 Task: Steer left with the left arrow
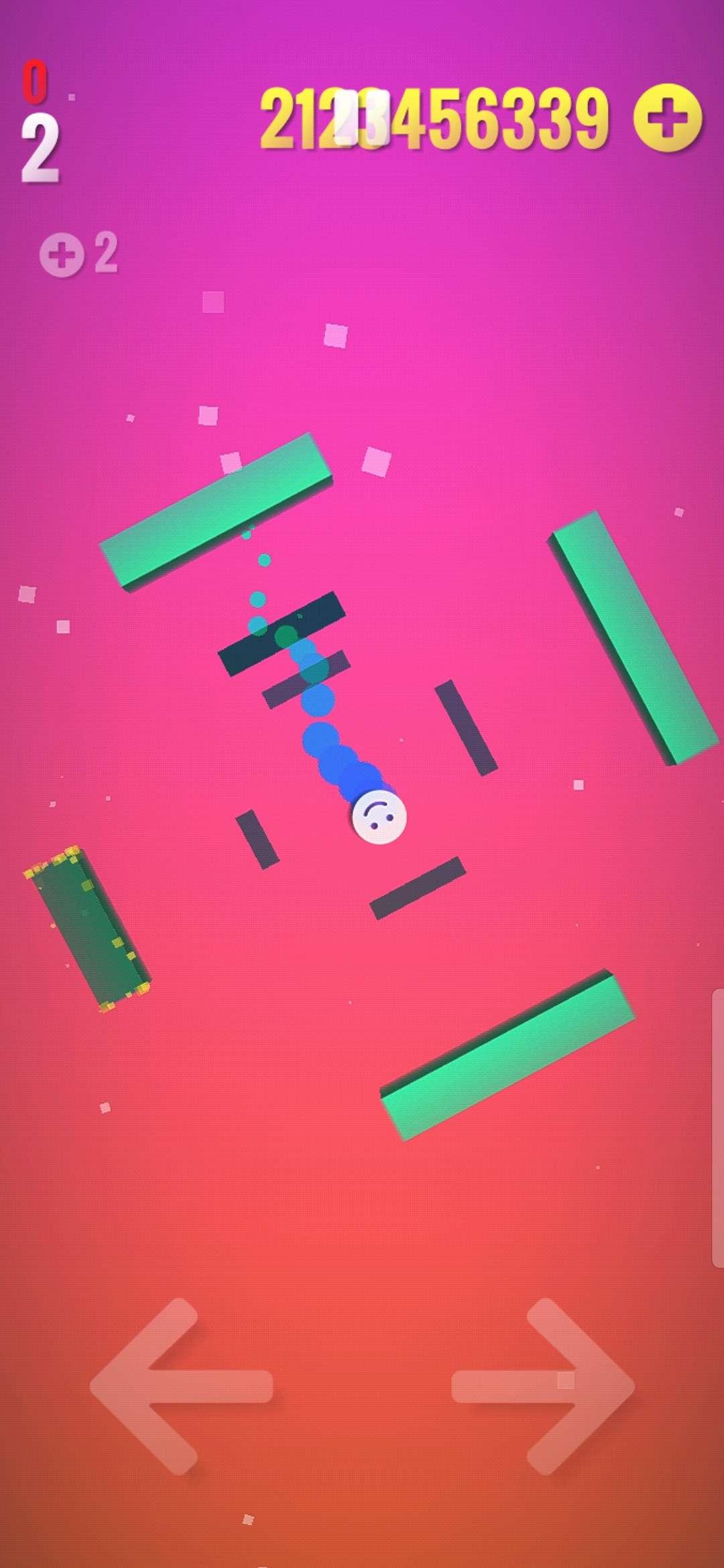pos(180,1387)
